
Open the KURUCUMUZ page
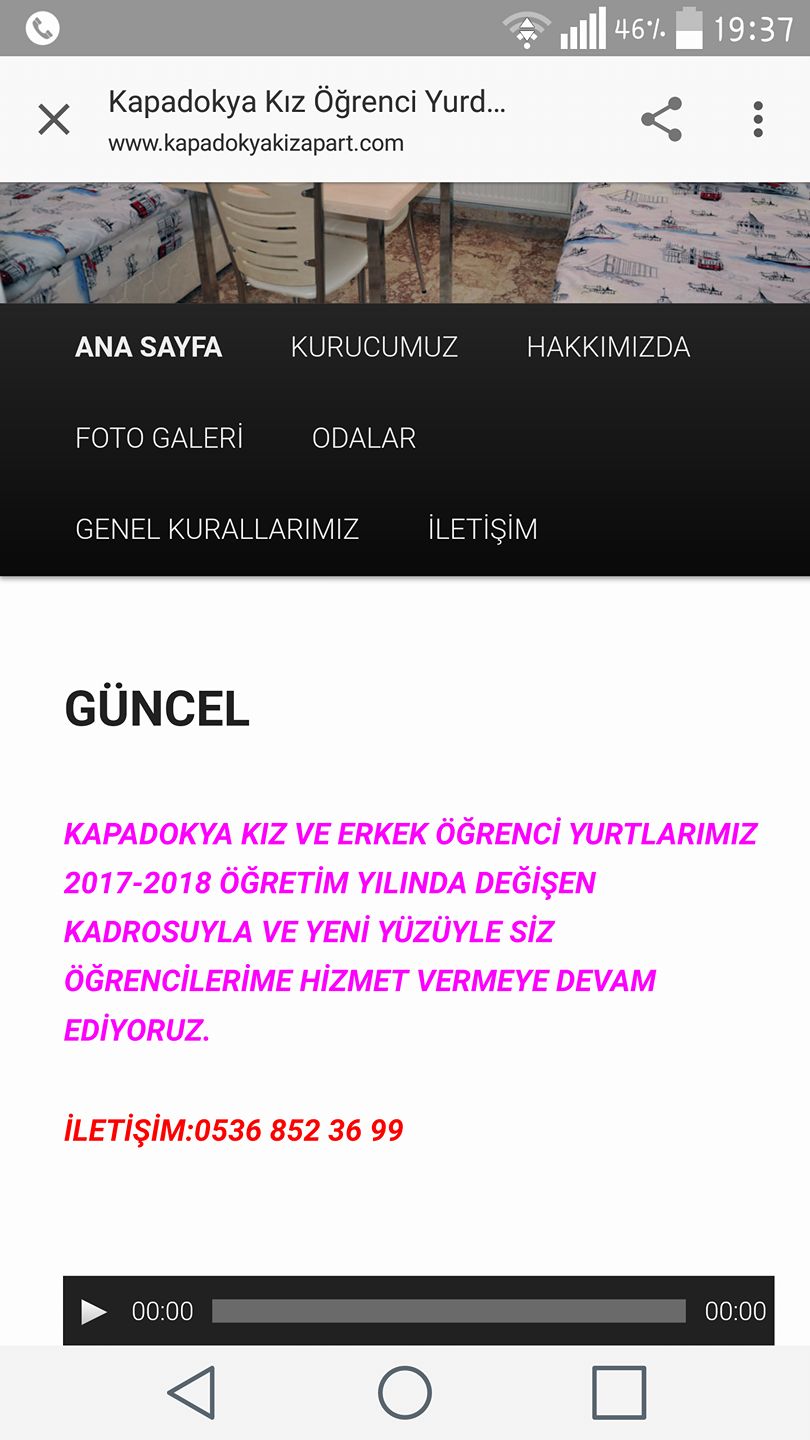[x=374, y=347]
